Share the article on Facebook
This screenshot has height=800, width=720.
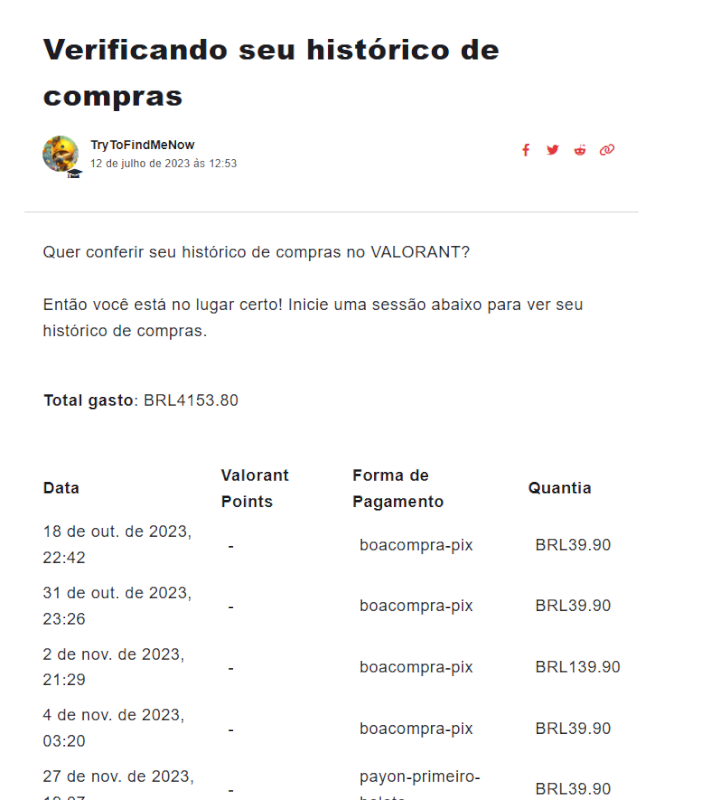pos(525,150)
